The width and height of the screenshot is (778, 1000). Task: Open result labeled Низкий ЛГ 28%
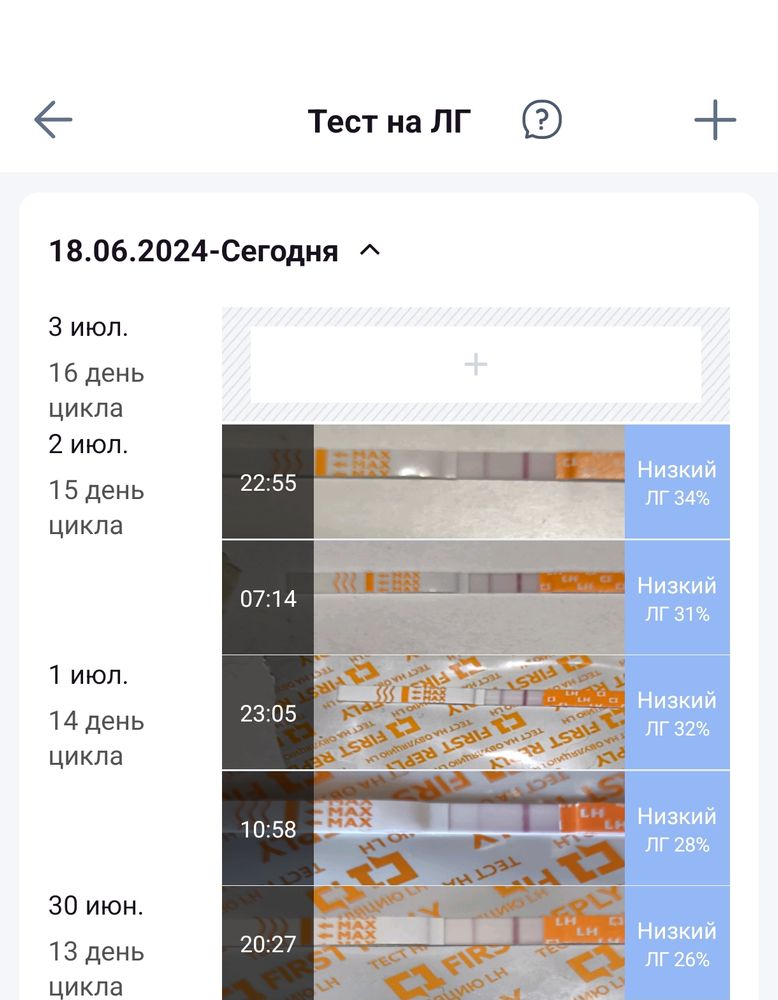[x=677, y=829]
